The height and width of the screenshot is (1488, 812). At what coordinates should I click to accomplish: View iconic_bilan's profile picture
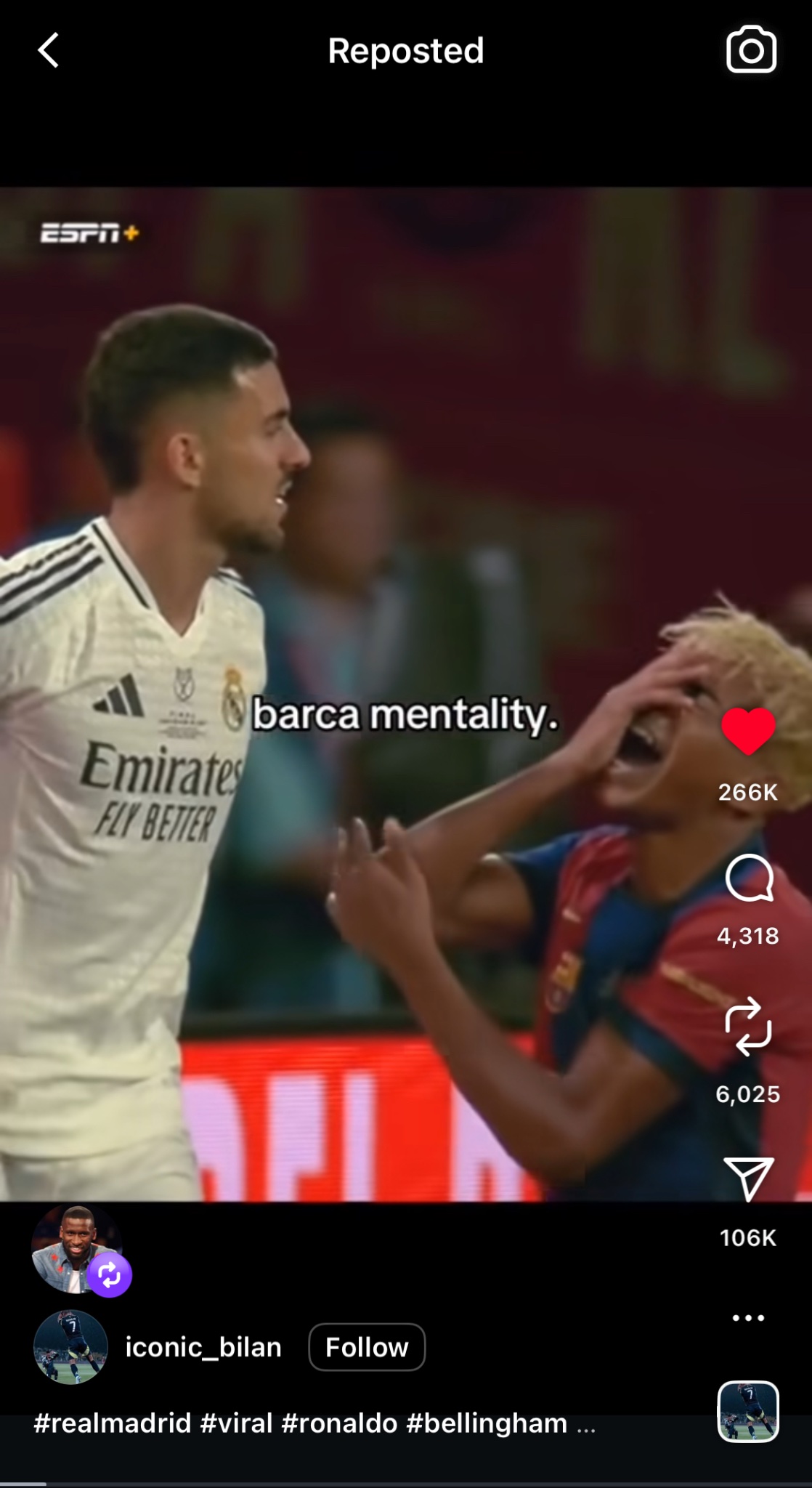(70, 1347)
